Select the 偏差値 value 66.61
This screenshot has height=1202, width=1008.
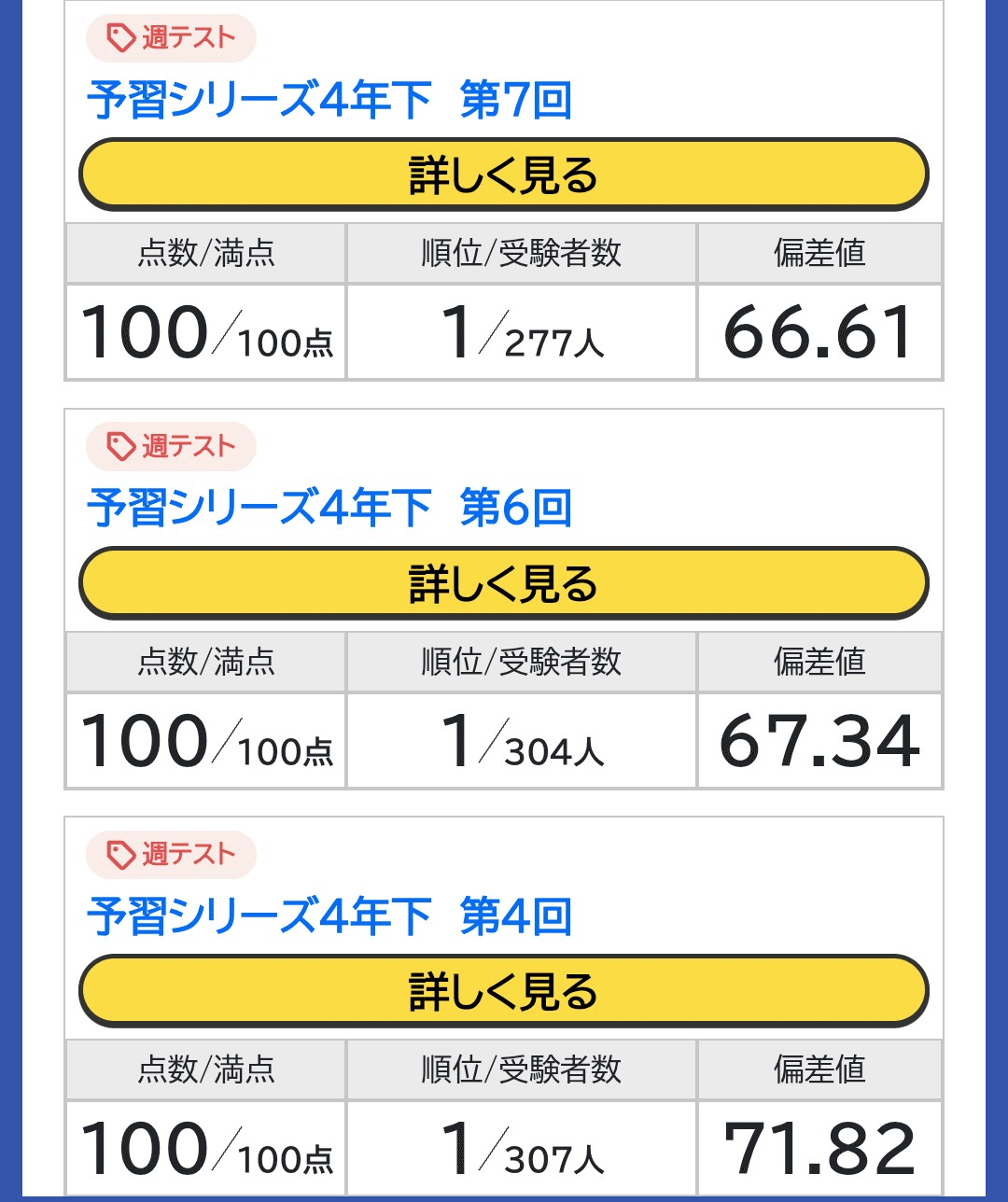click(x=819, y=331)
